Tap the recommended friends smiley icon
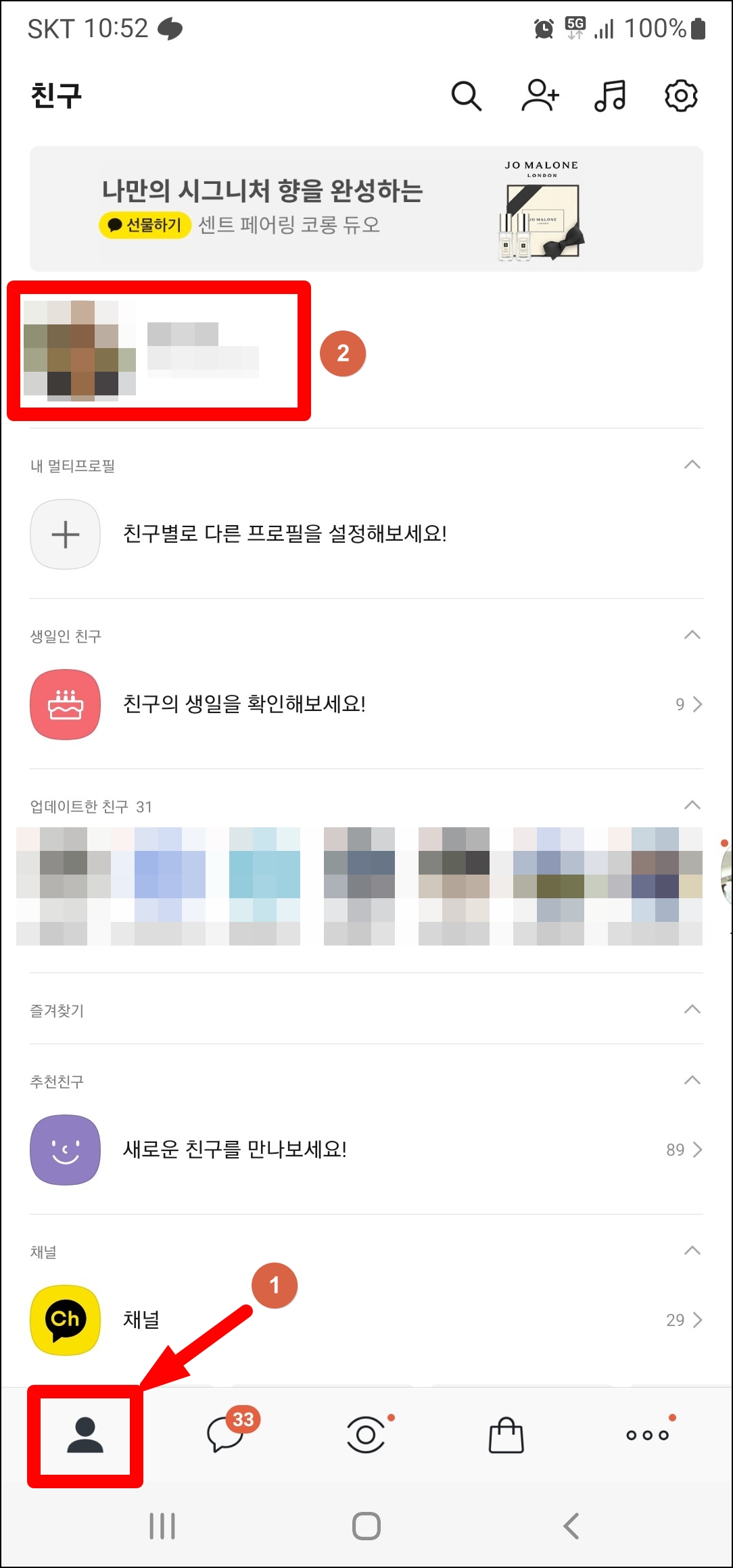Image resolution: width=733 pixels, height=1568 pixels. (65, 1150)
